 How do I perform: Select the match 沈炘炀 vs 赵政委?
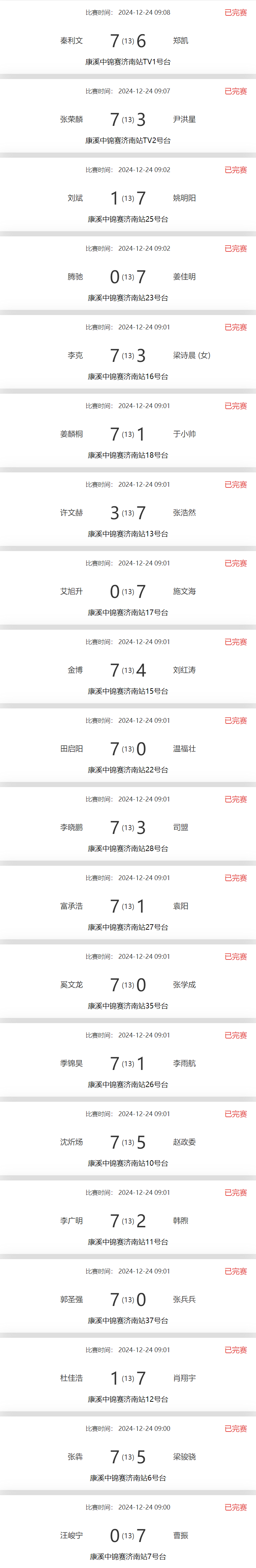pyautogui.click(x=128, y=1142)
